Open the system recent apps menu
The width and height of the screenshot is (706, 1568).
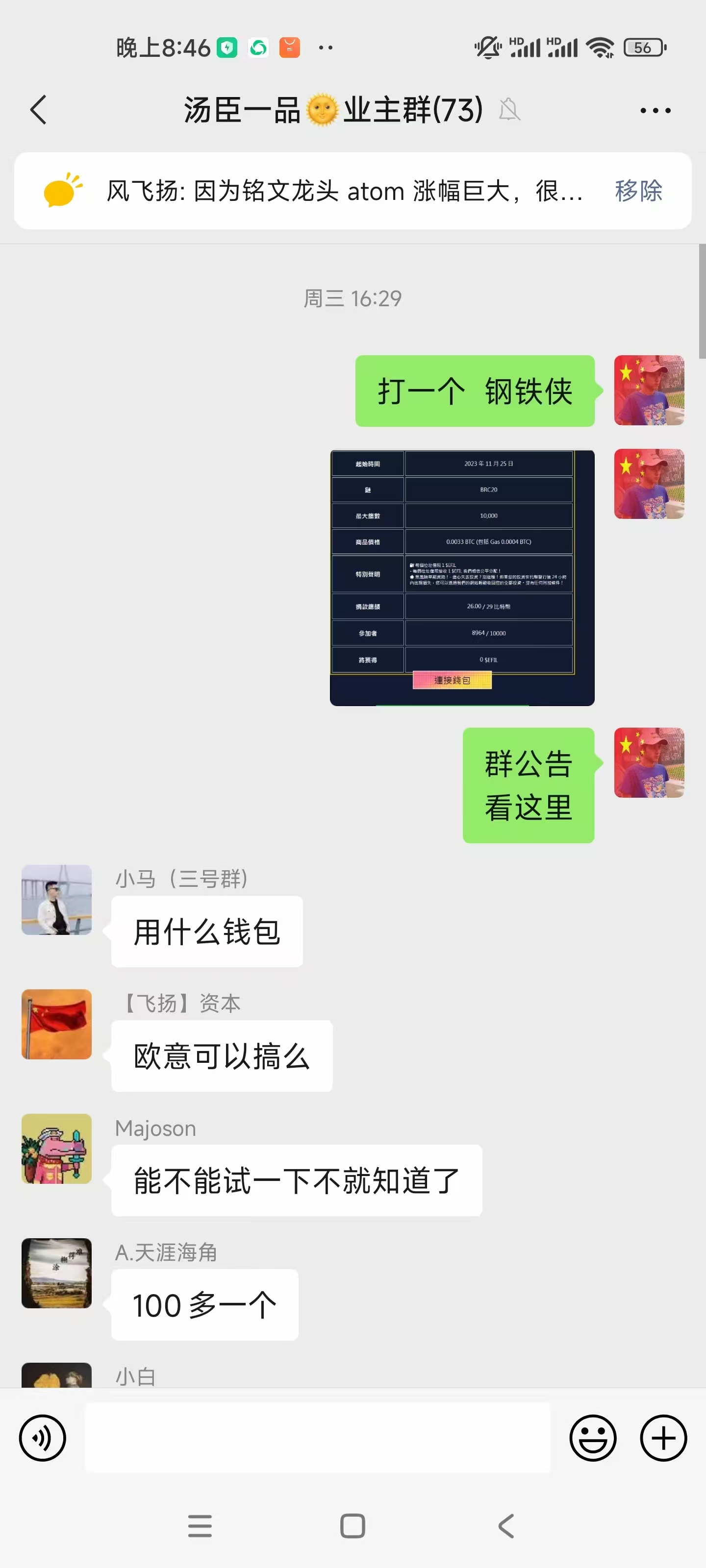200,1525
